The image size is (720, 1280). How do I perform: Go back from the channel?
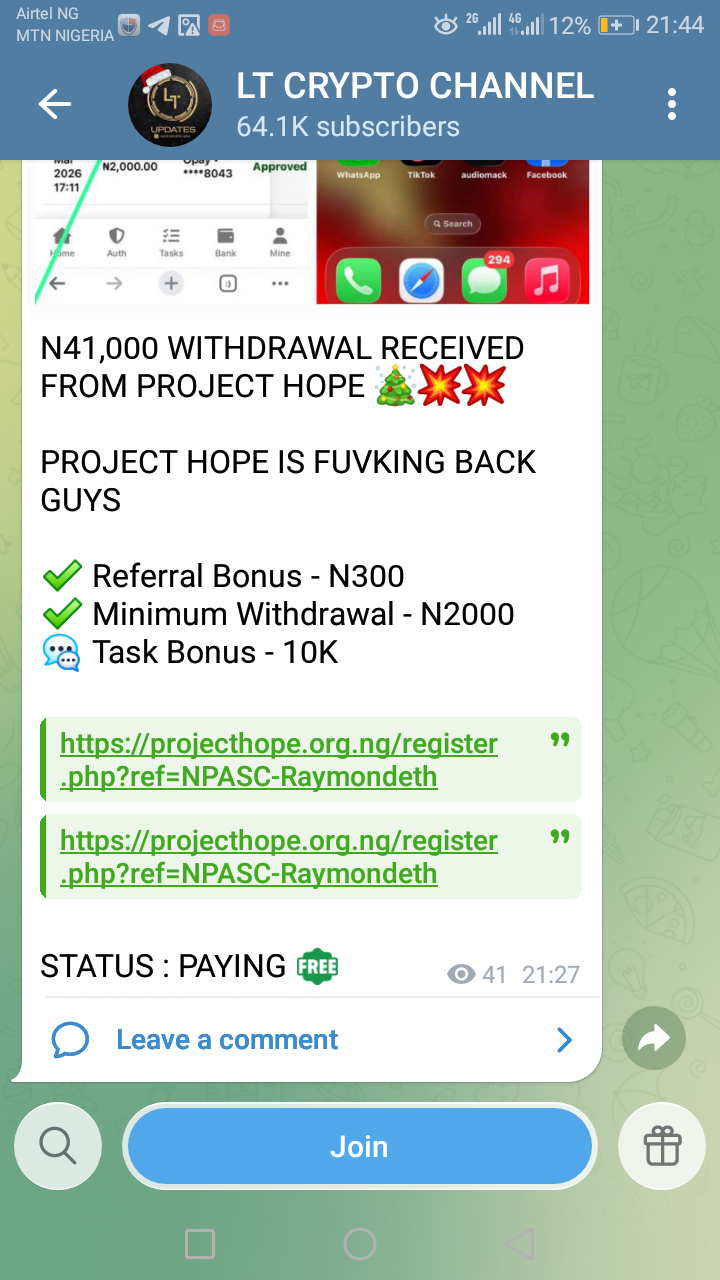click(55, 104)
